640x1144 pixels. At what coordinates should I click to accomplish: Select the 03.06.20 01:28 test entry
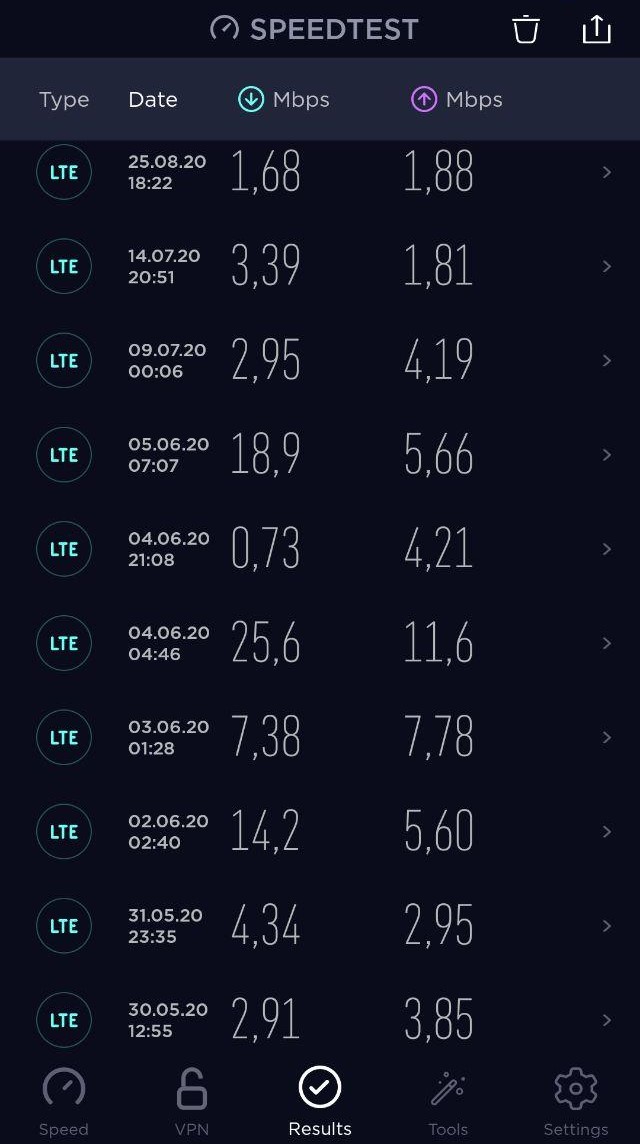(x=320, y=737)
